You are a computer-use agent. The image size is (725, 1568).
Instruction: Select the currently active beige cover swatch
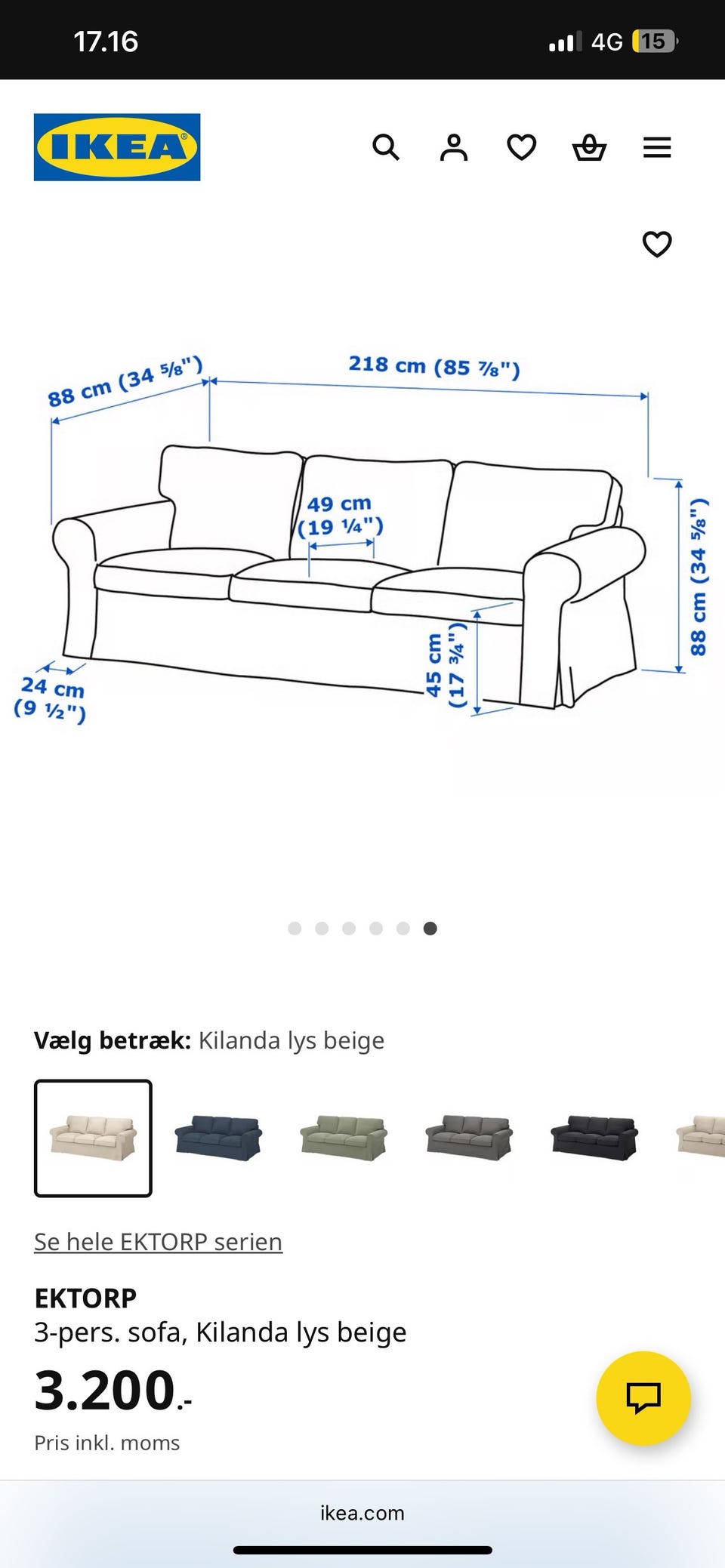[92, 1138]
